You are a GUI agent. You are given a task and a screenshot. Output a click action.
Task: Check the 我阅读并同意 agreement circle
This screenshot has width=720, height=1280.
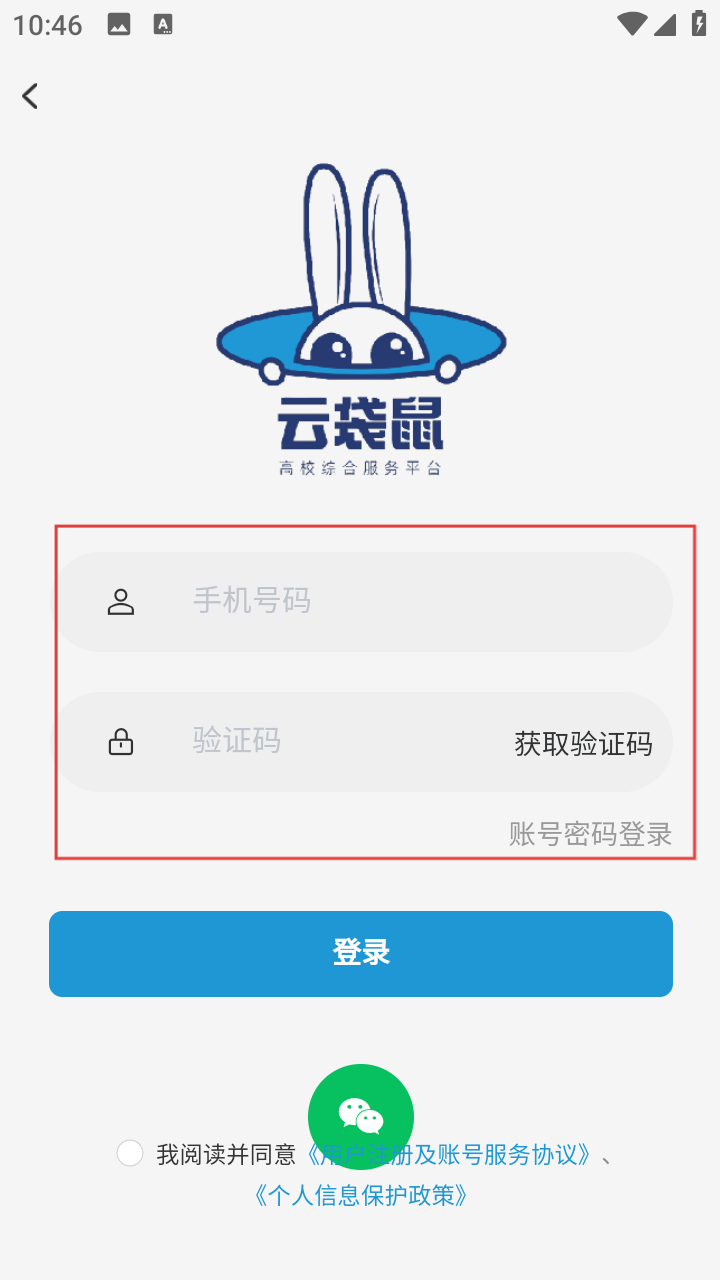130,1153
